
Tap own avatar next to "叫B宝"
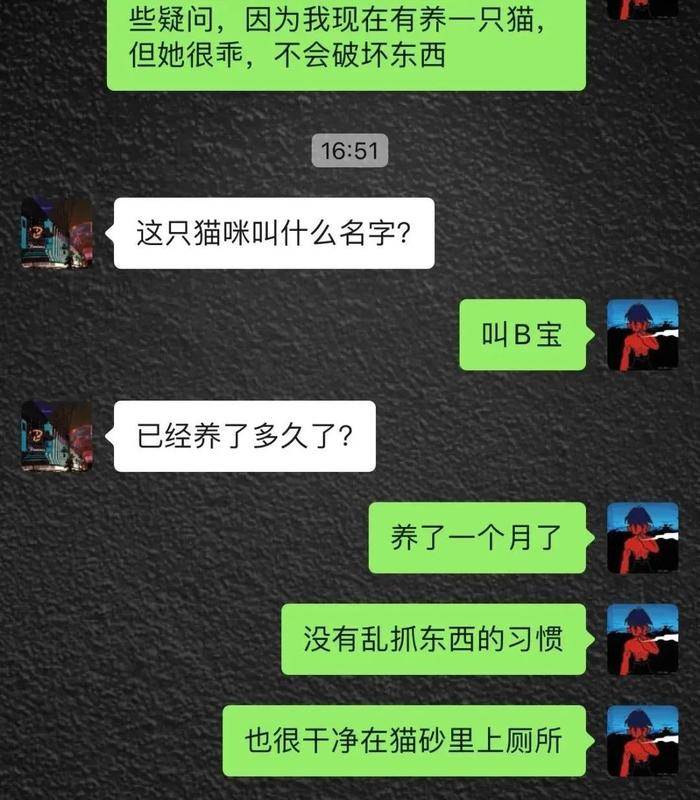(x=643, y=335)
